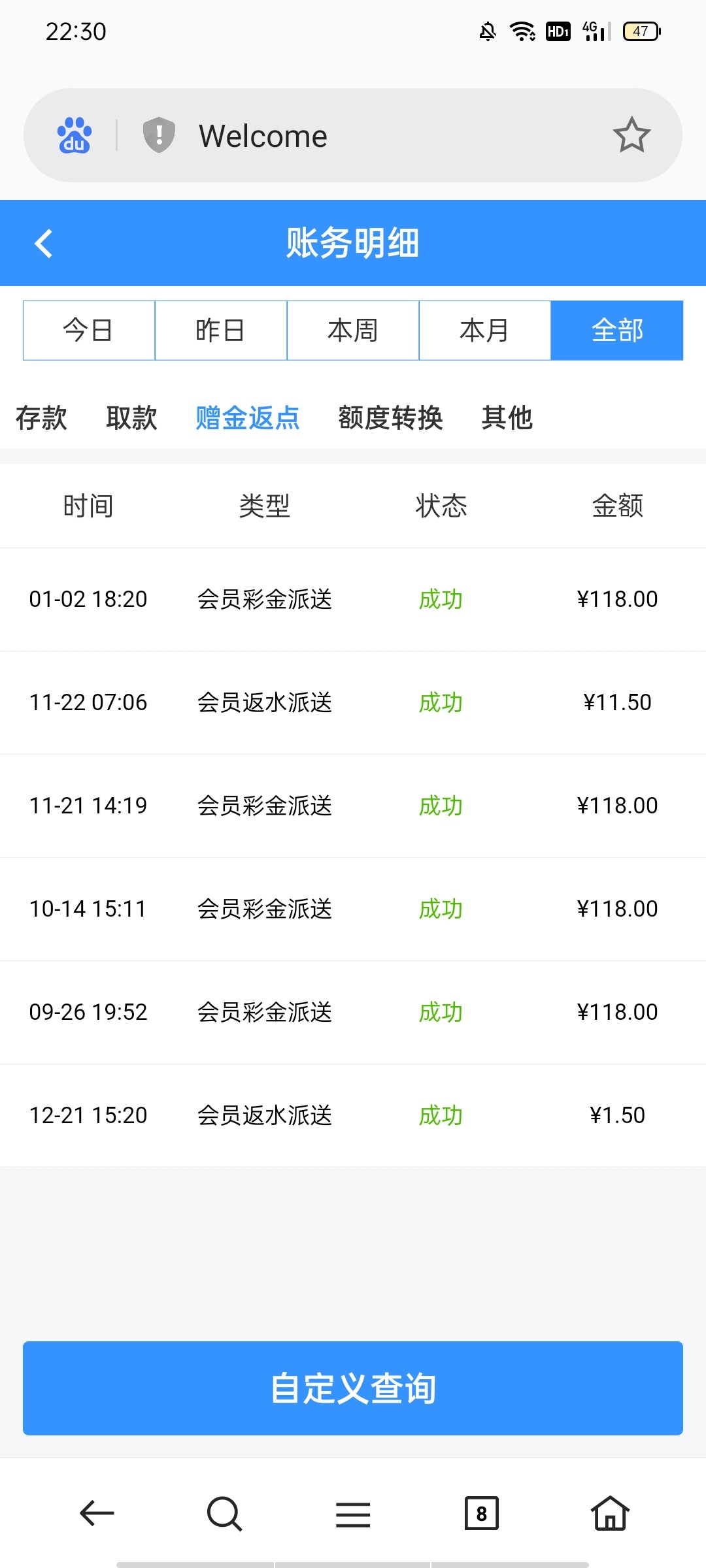This screenshot has width=706, height=1568.
Task: Go back from 账务明细 page
Action: coord(43,244)
